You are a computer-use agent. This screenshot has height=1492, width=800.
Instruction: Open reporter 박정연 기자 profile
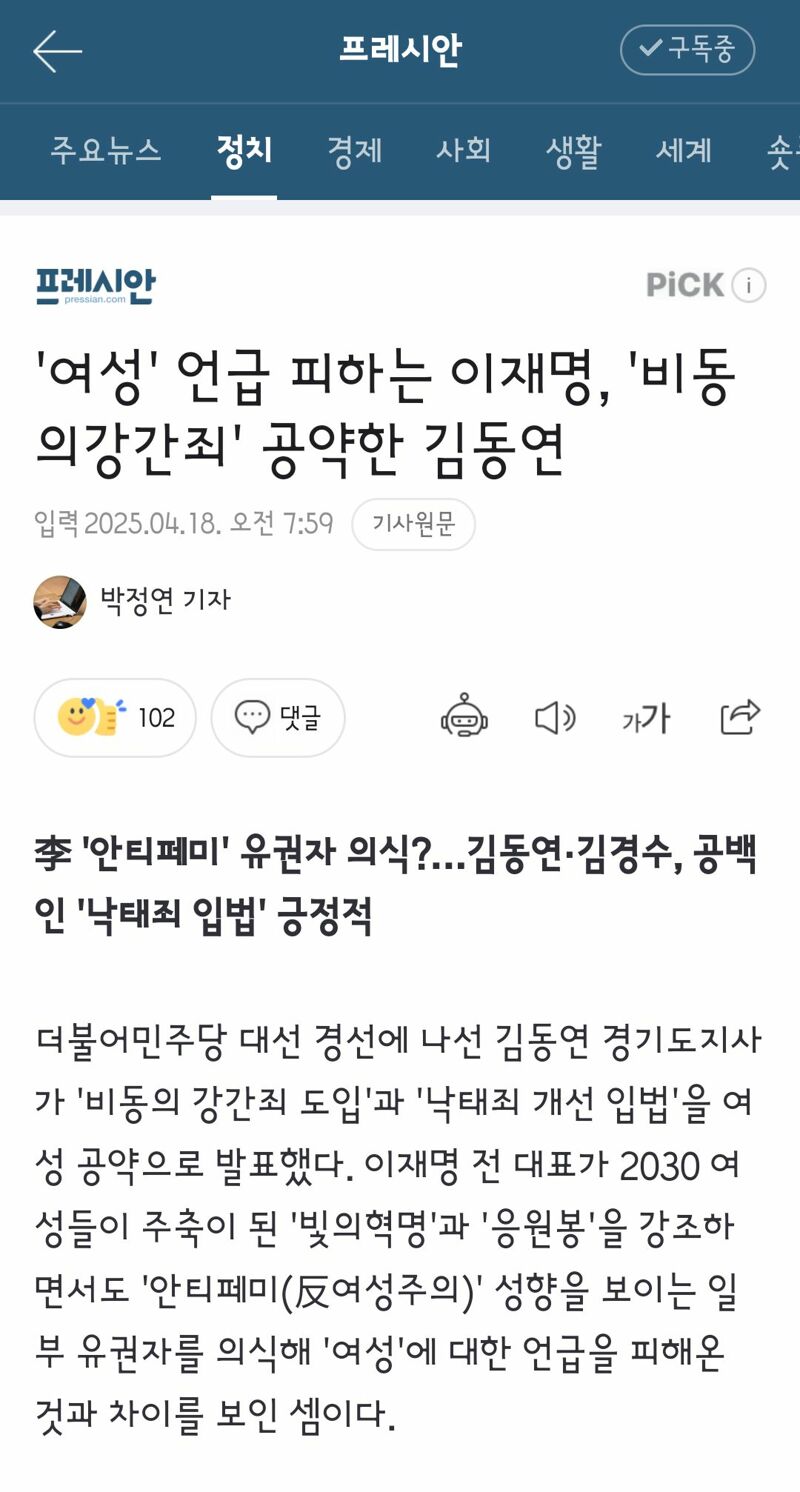(132, 601)
